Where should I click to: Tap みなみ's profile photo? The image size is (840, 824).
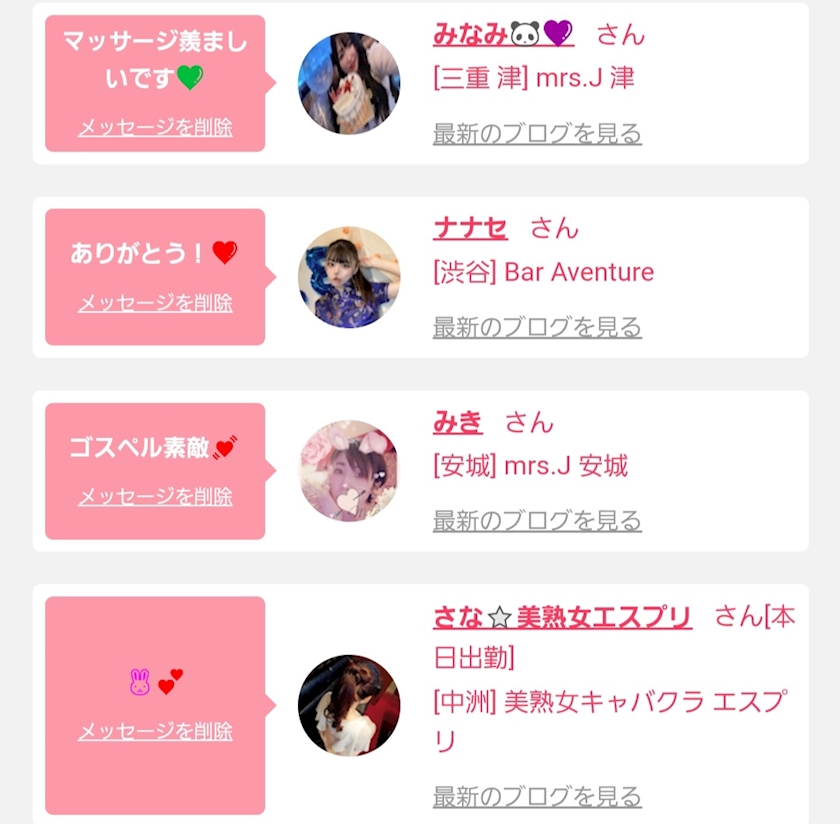pos(349,83)
